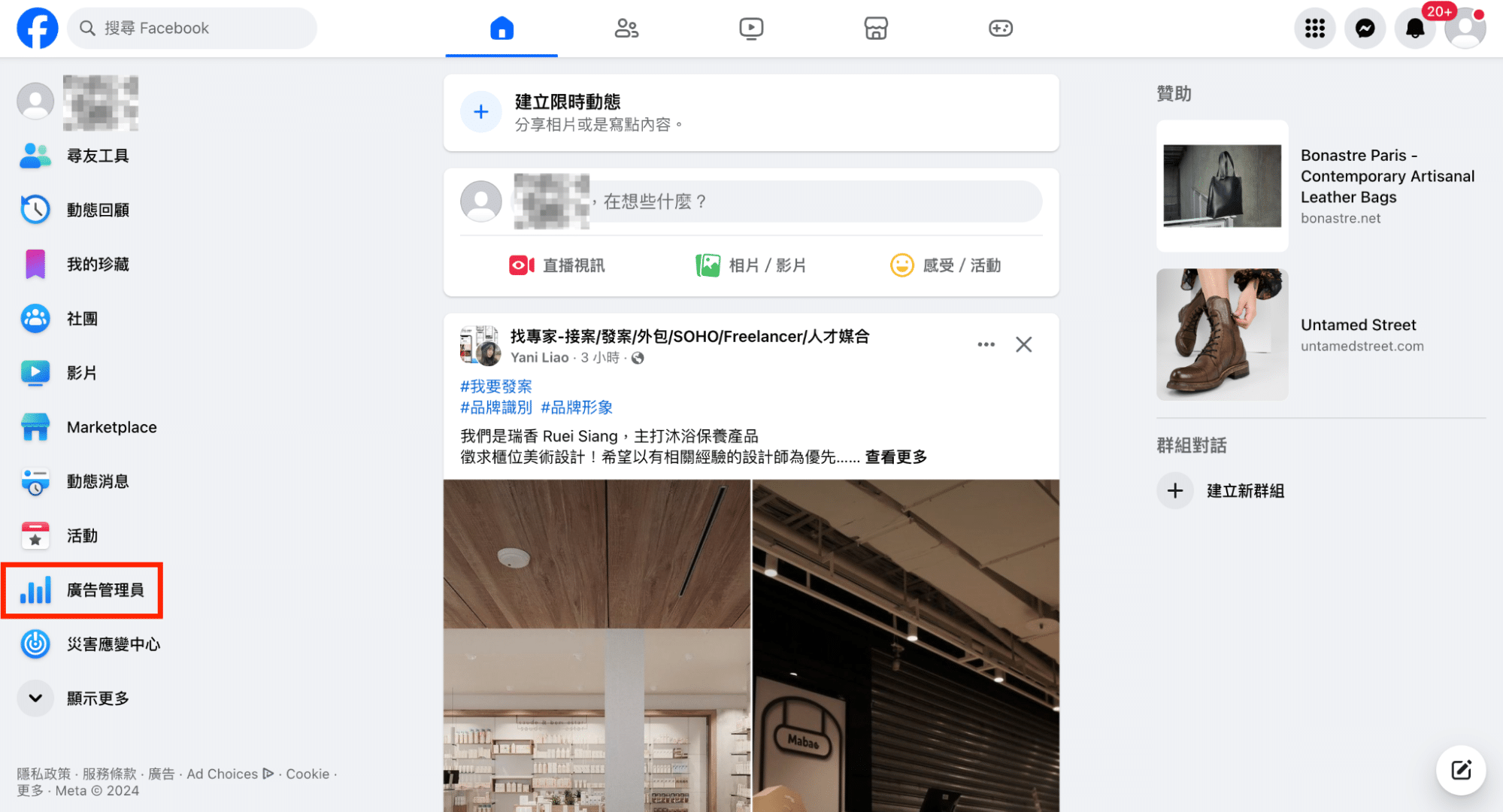The height and width of the screenshot is (812, 1503).
Task: Expand 顯示更多 in the sidebar
Action: click(x=97, y=698)
